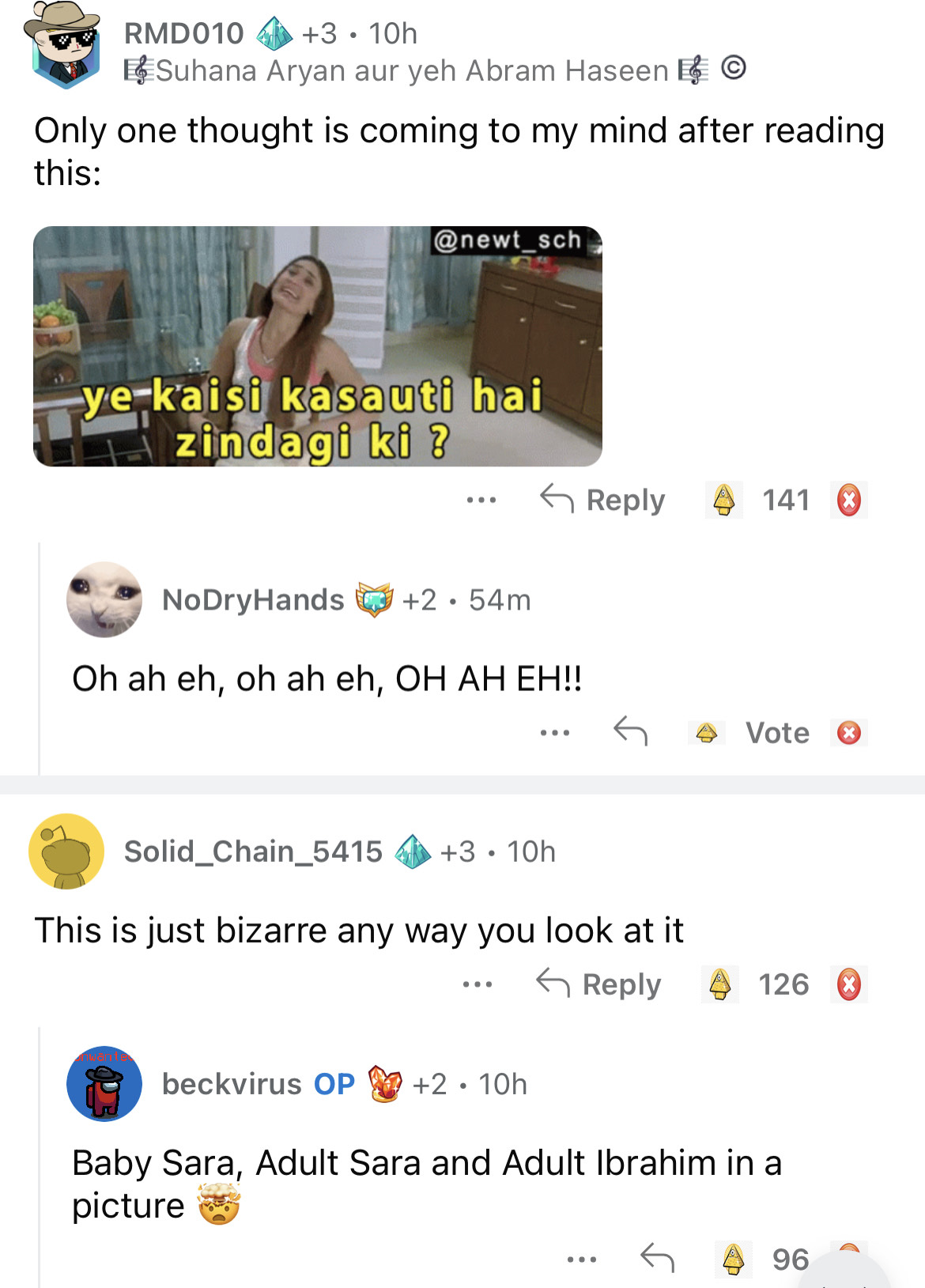Open more options on RMD010's comment
This screenshot has height=1288, width=925.
click(481, 500)
